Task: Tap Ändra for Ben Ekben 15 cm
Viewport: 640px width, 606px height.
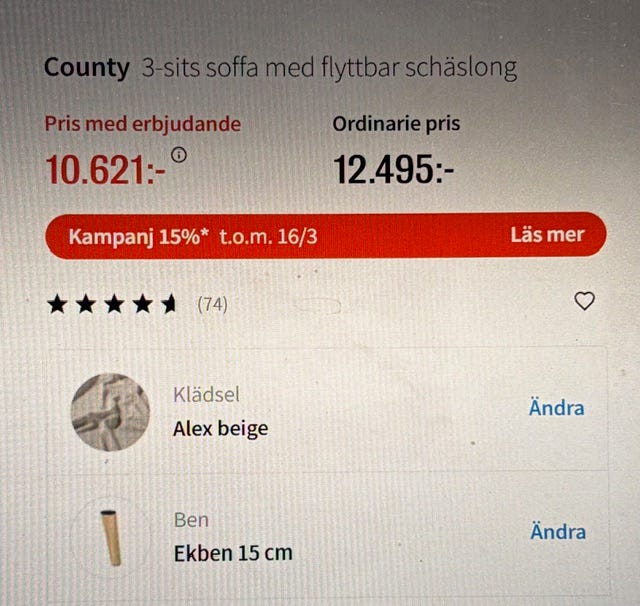Action: point(557,532)
